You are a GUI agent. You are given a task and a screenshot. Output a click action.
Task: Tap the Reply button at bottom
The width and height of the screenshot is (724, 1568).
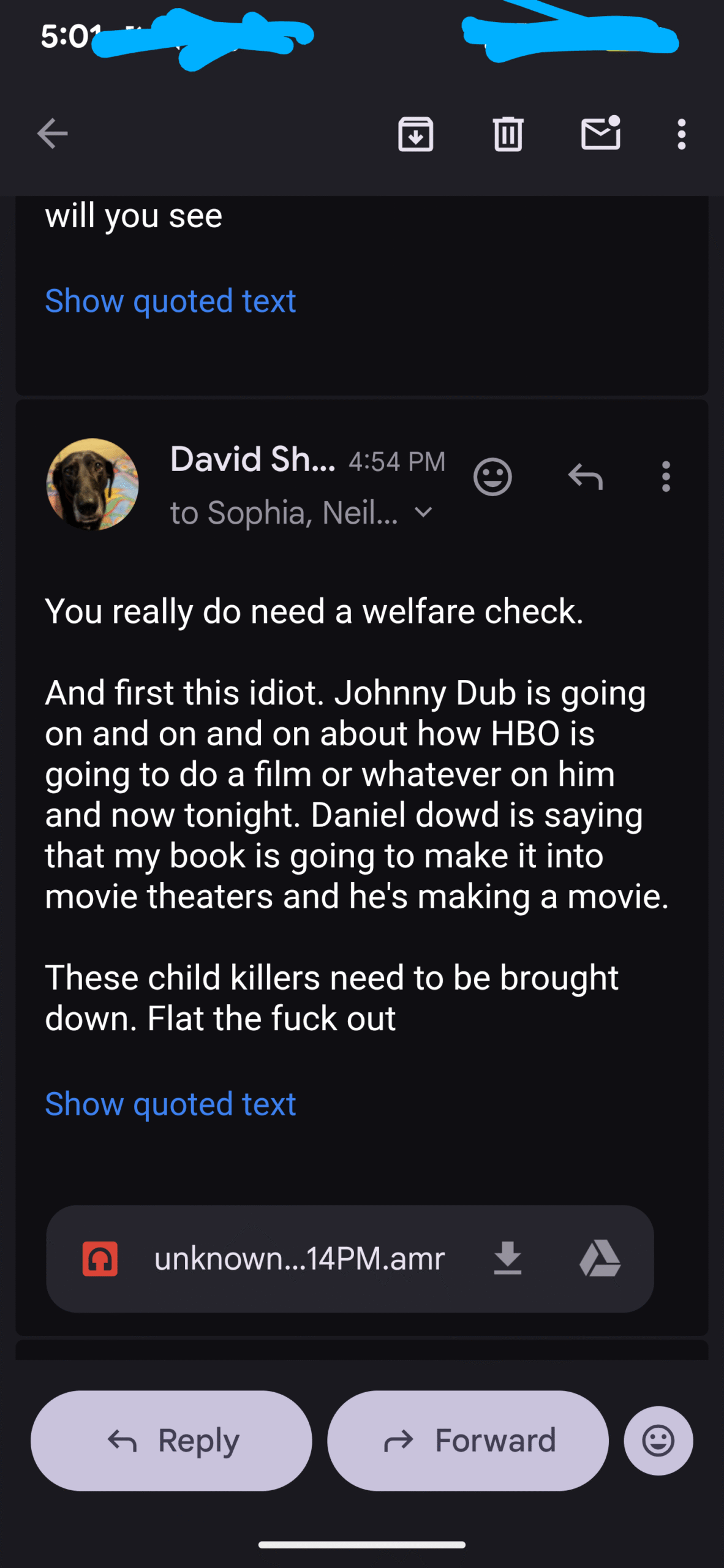point(172,1441)
